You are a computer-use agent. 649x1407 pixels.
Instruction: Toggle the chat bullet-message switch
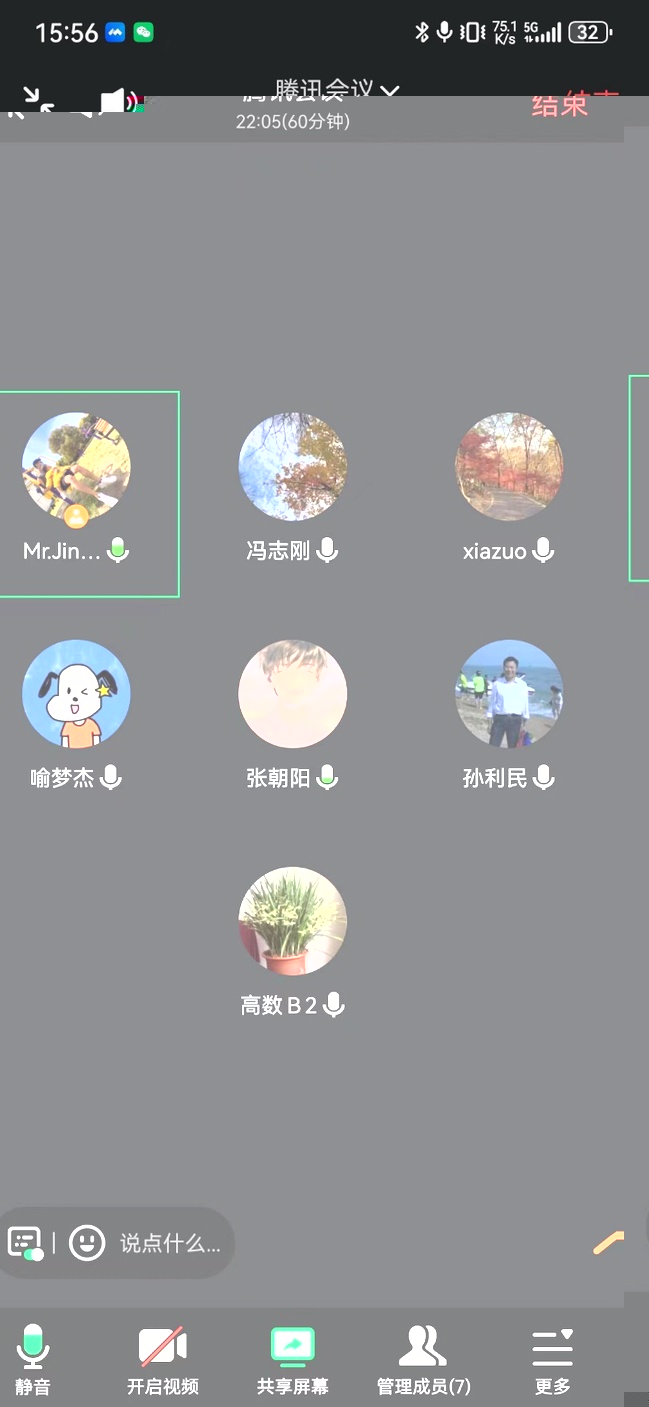click(25, 1244)
